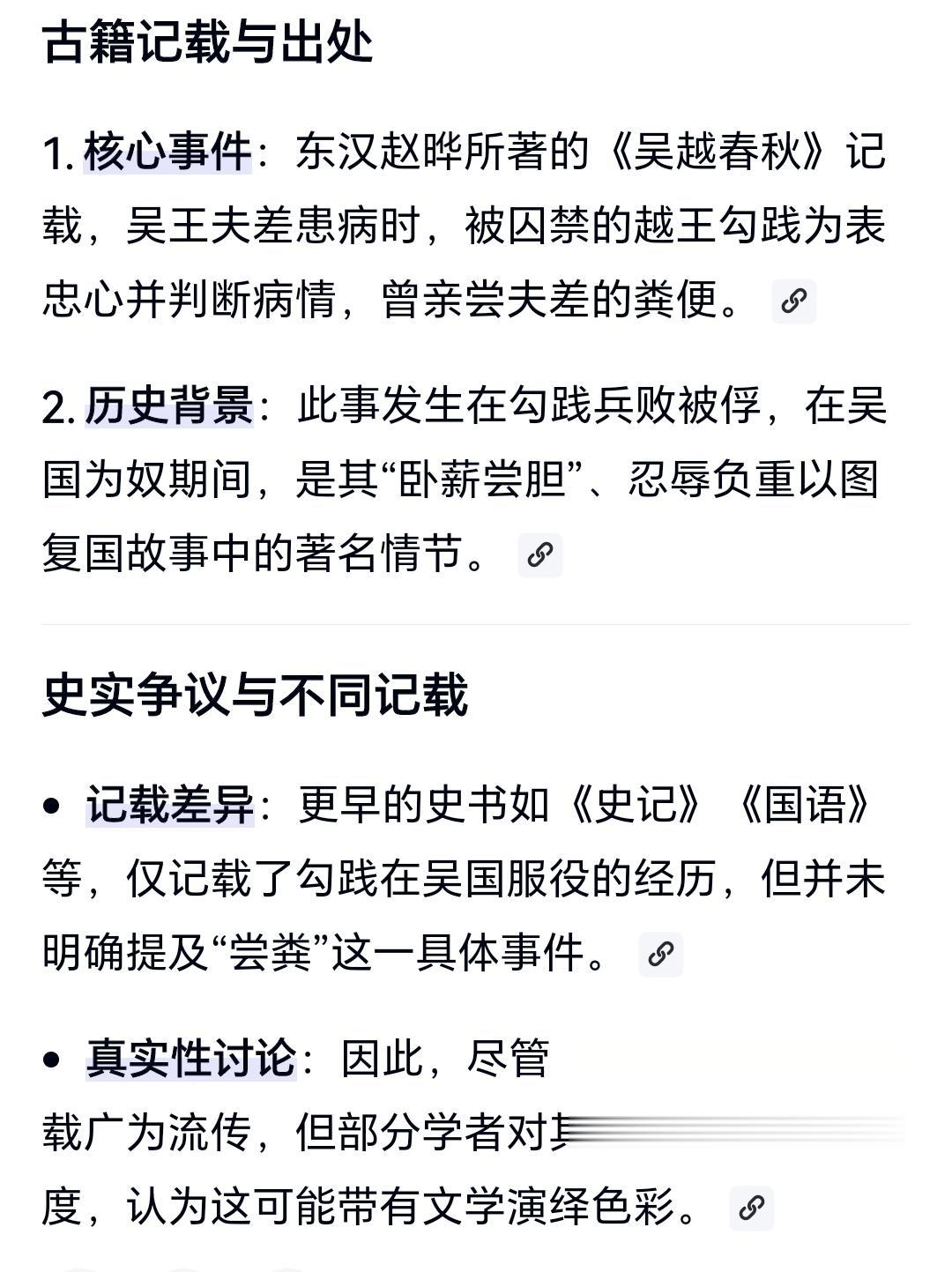Click the divider line between sections

click(476, 622)
